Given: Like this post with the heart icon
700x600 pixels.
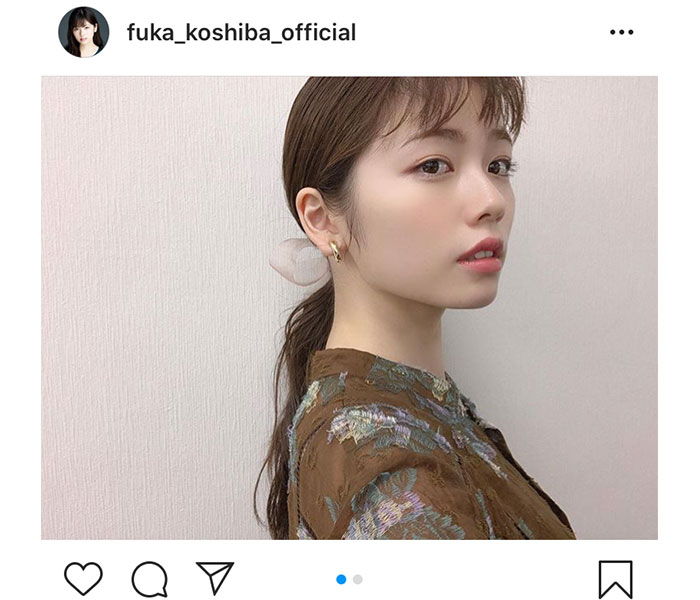Looking at the screenshot, I should [83, 578].
